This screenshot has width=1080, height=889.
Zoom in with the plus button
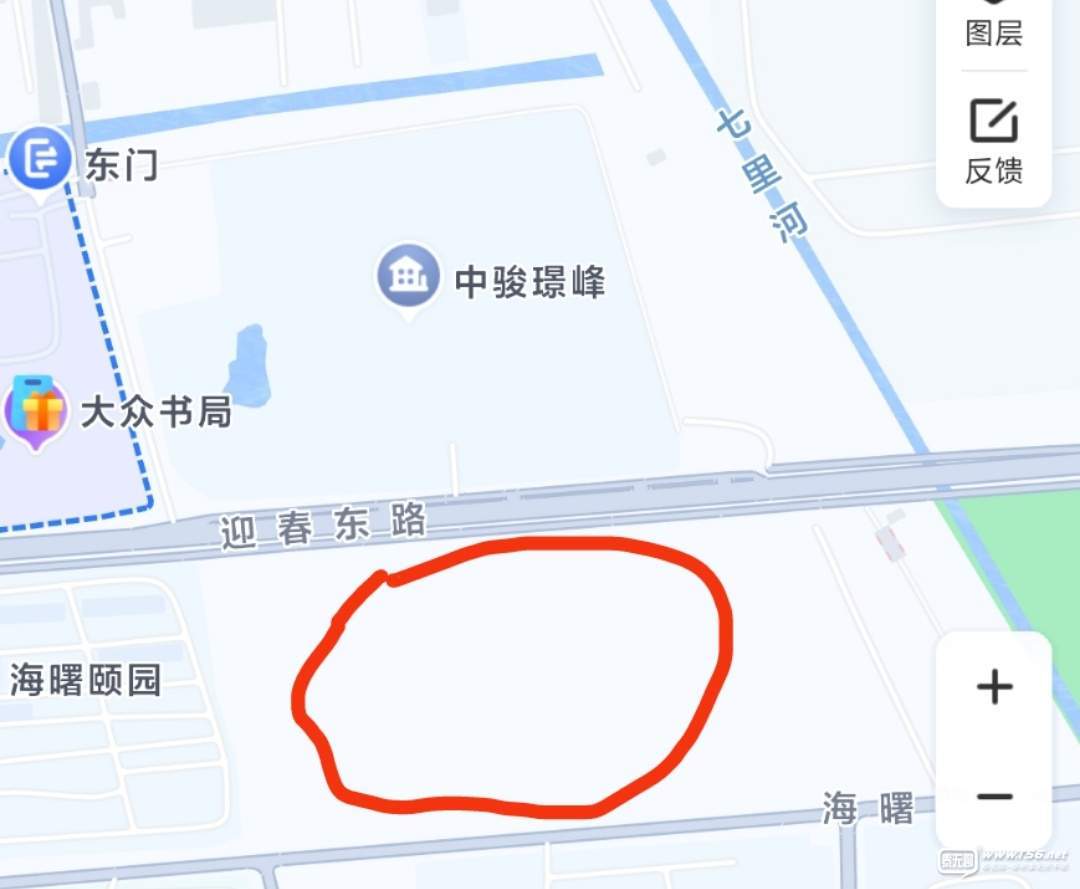point(994,688)
